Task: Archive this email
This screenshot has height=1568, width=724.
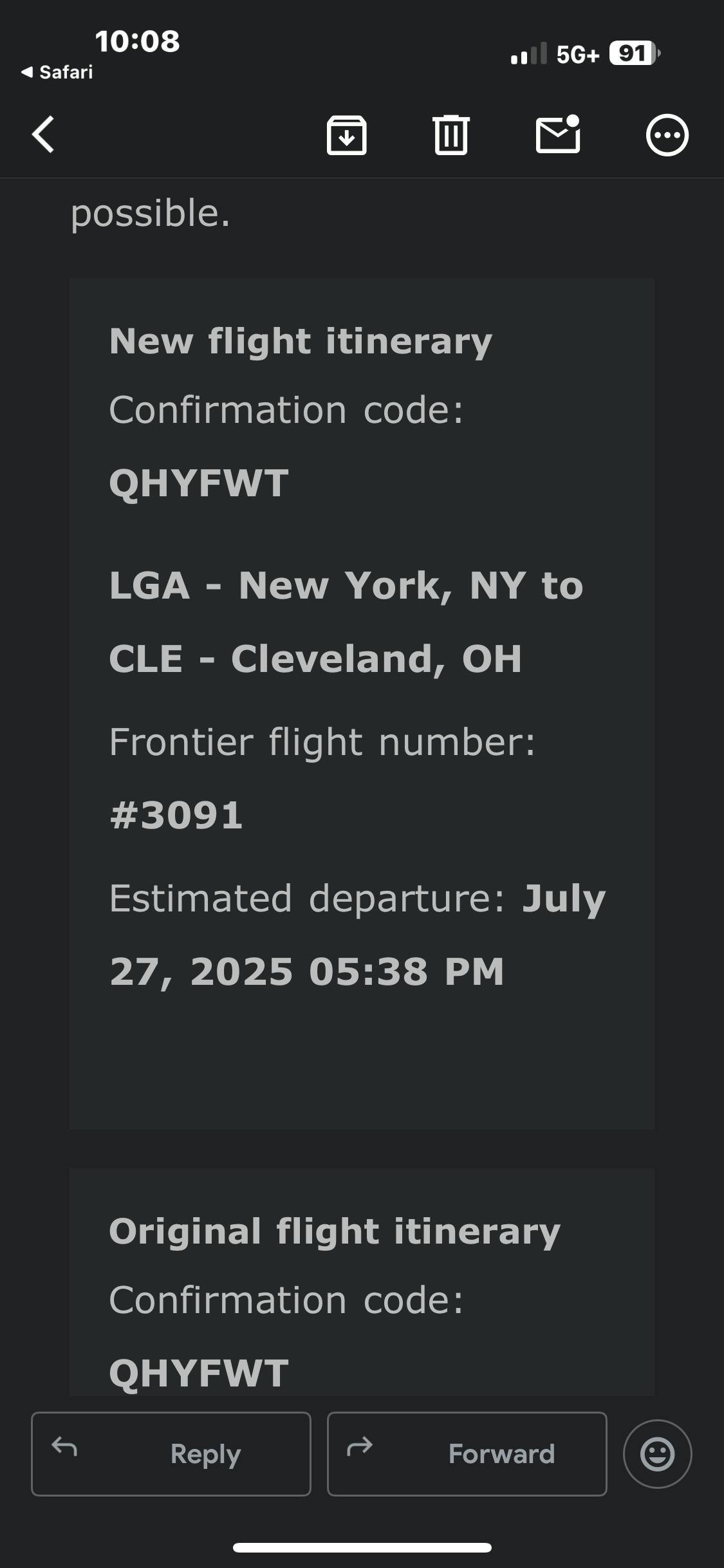Action: click(x=347, y=135)
